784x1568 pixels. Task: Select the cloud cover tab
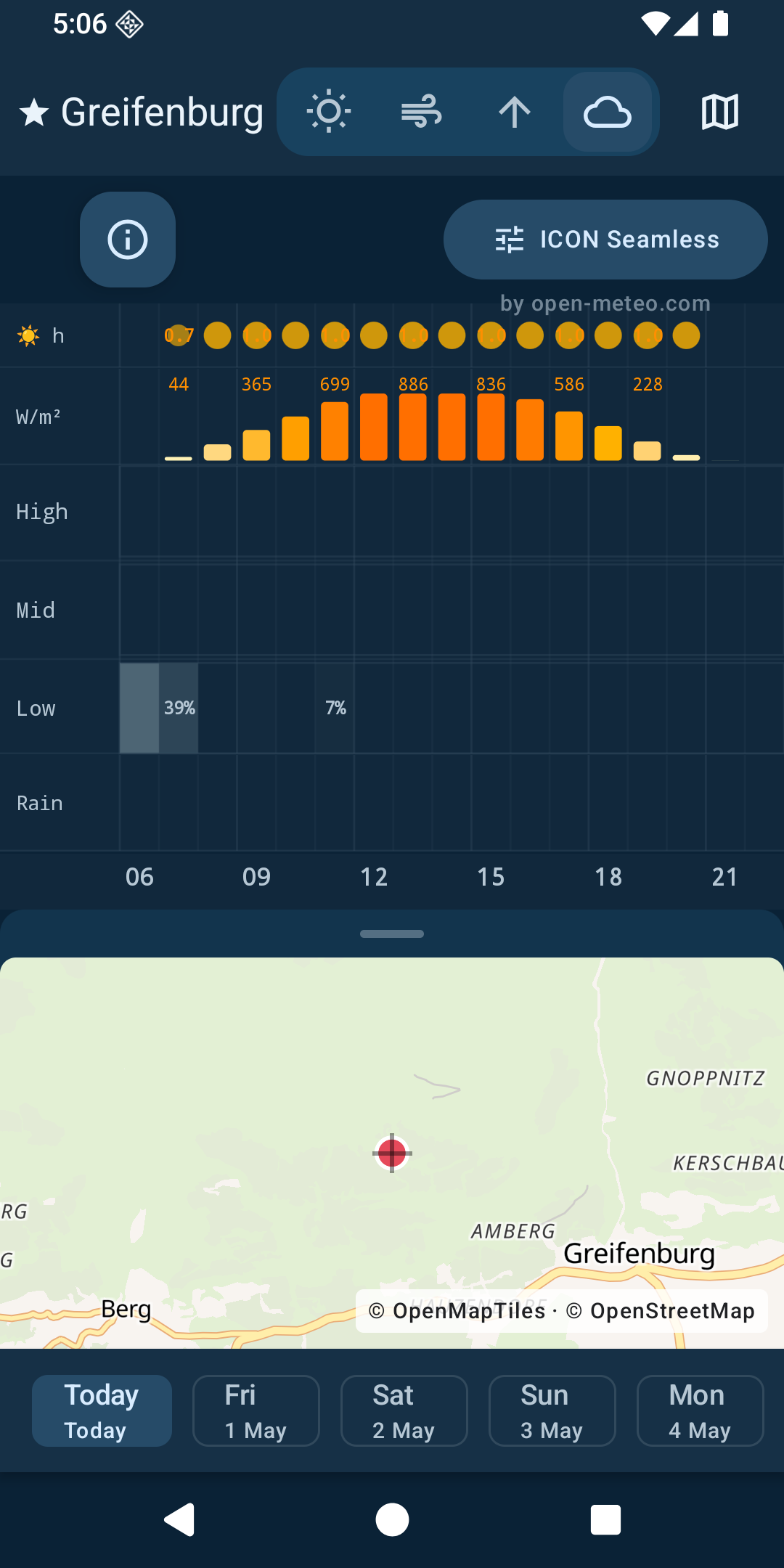608,111
